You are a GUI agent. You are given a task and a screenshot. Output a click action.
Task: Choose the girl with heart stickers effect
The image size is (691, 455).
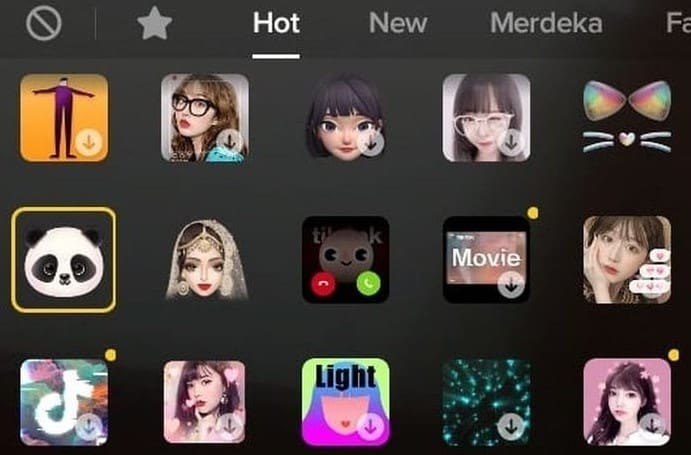(627, 260)
